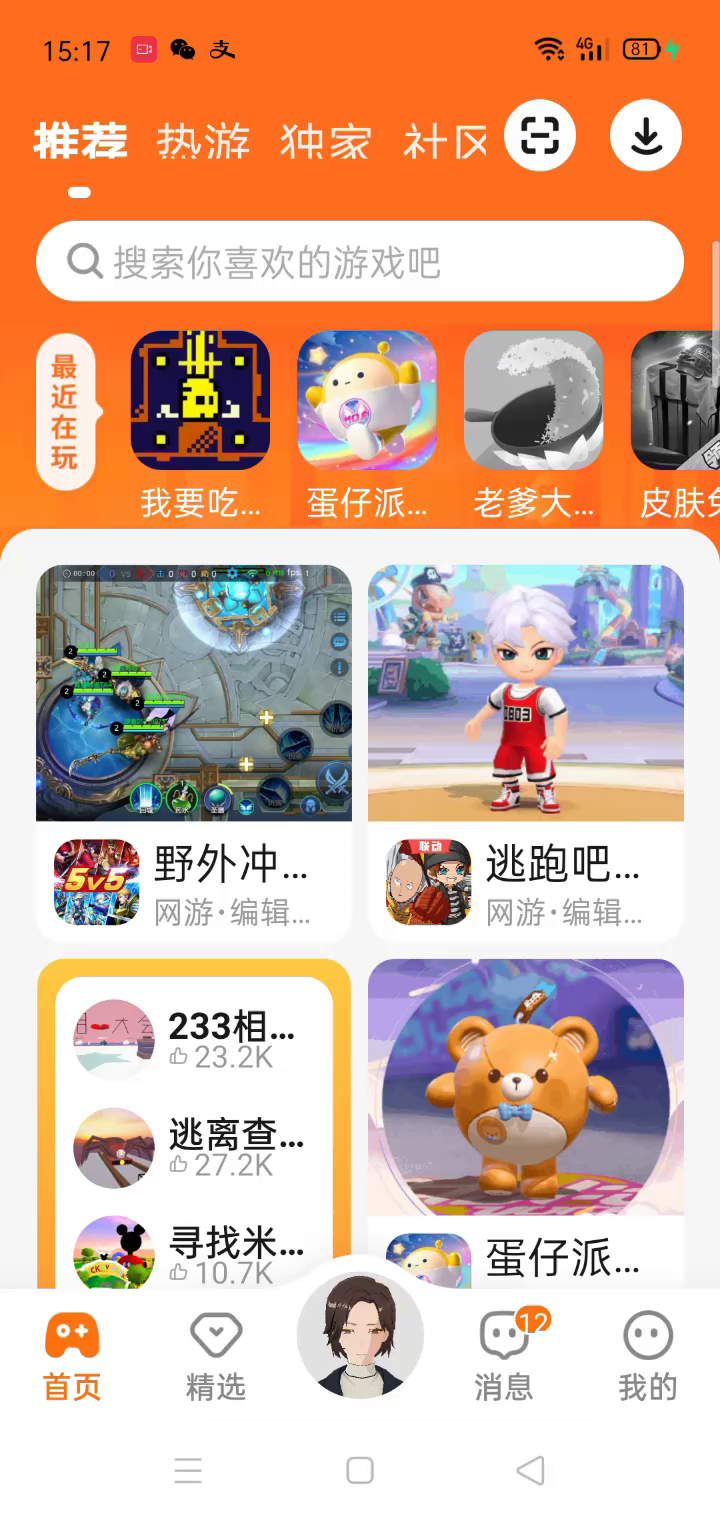Tap the 搜索你喜欢的游戏吧 search box
Screen dimensions: 720x1520
(x=360, y=262)
